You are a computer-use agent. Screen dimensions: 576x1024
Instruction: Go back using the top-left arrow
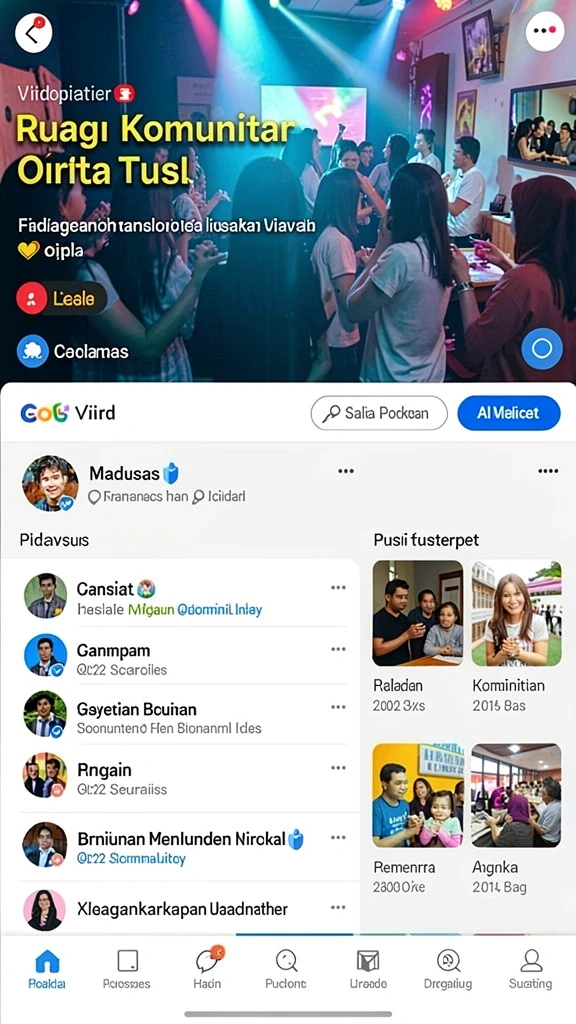(33, 33)
